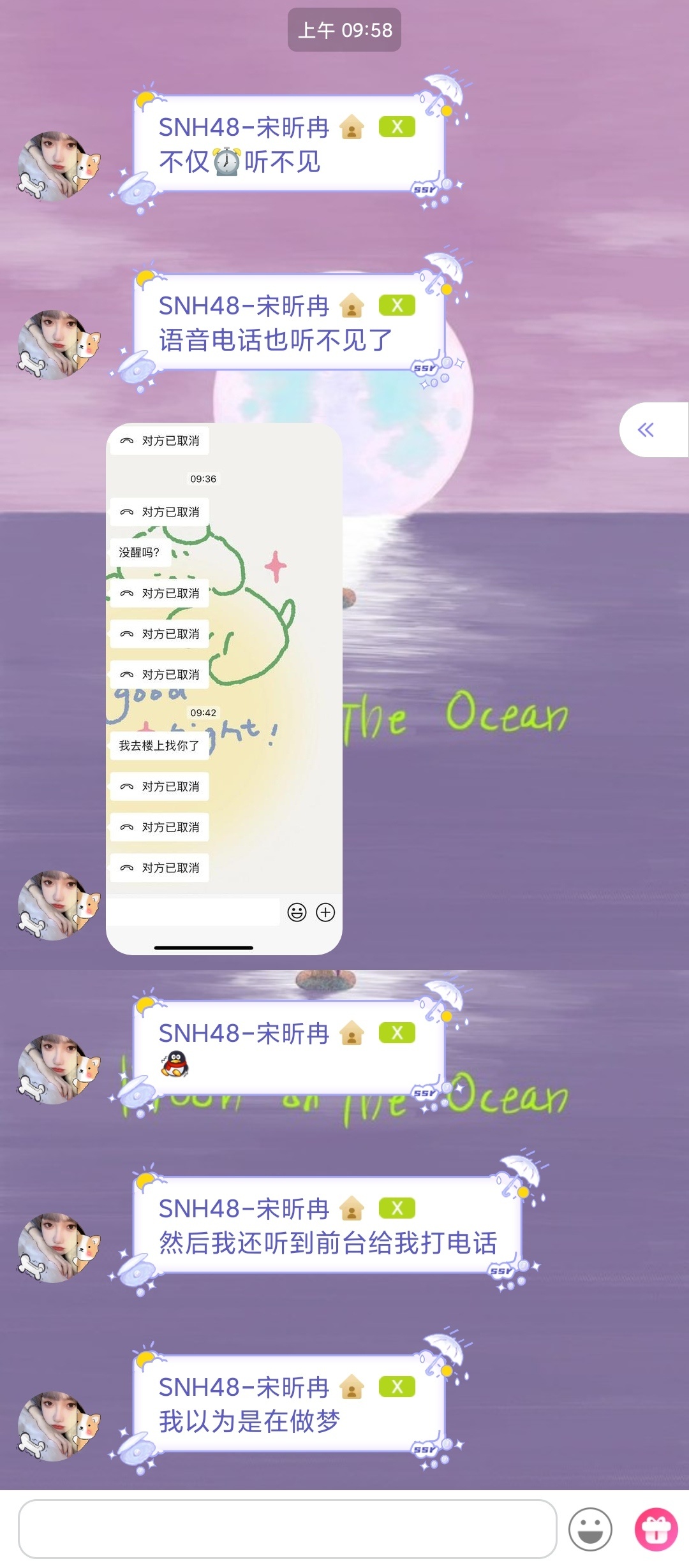
Task: Tap the message '我以为是在做梦'
Action: tap(250, 1421)
